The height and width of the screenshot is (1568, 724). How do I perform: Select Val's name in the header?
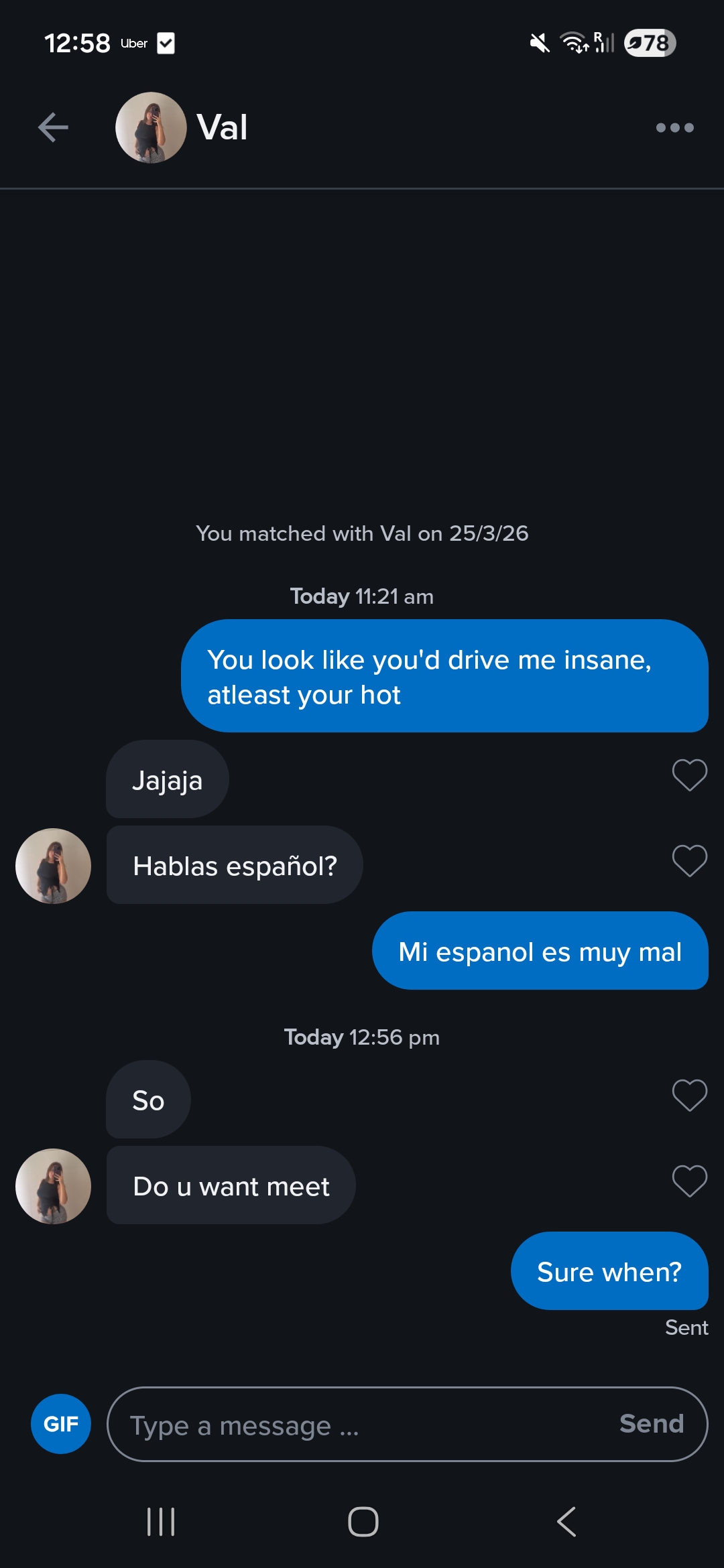pyautogui.click(x=222, y=127)
